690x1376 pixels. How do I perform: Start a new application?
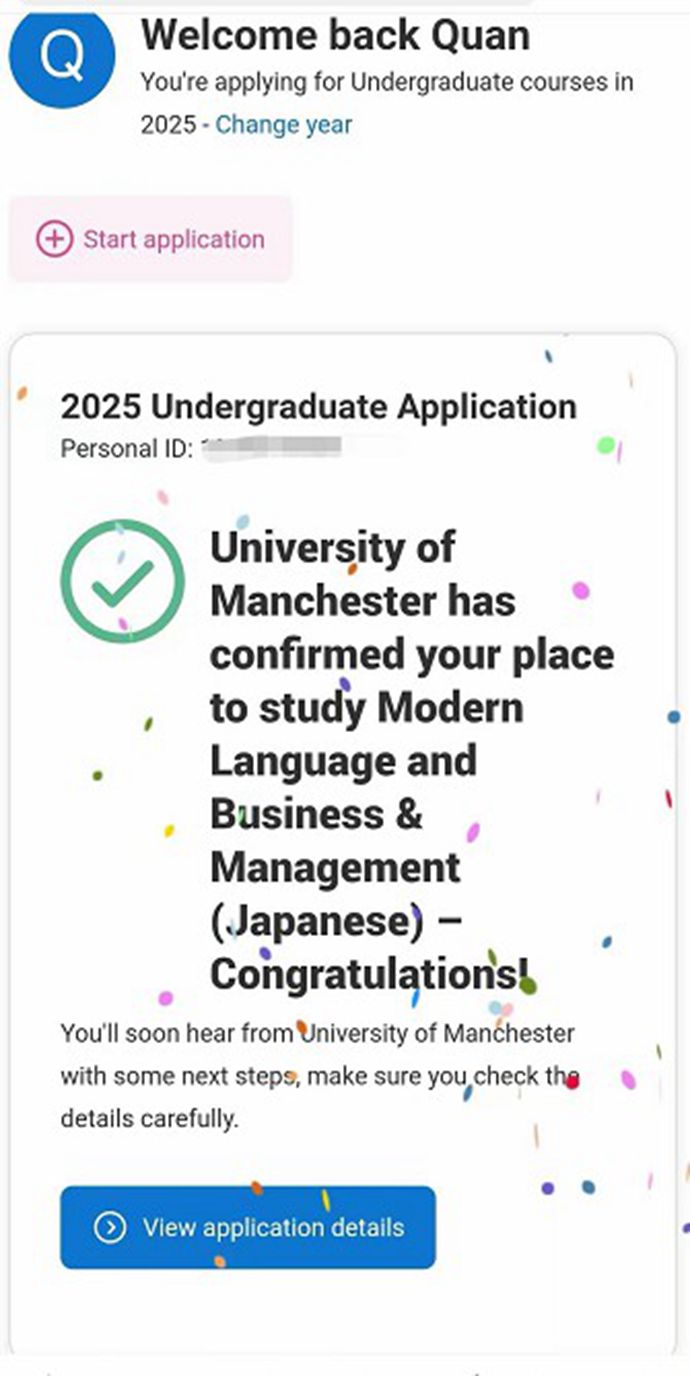[151, 240]
